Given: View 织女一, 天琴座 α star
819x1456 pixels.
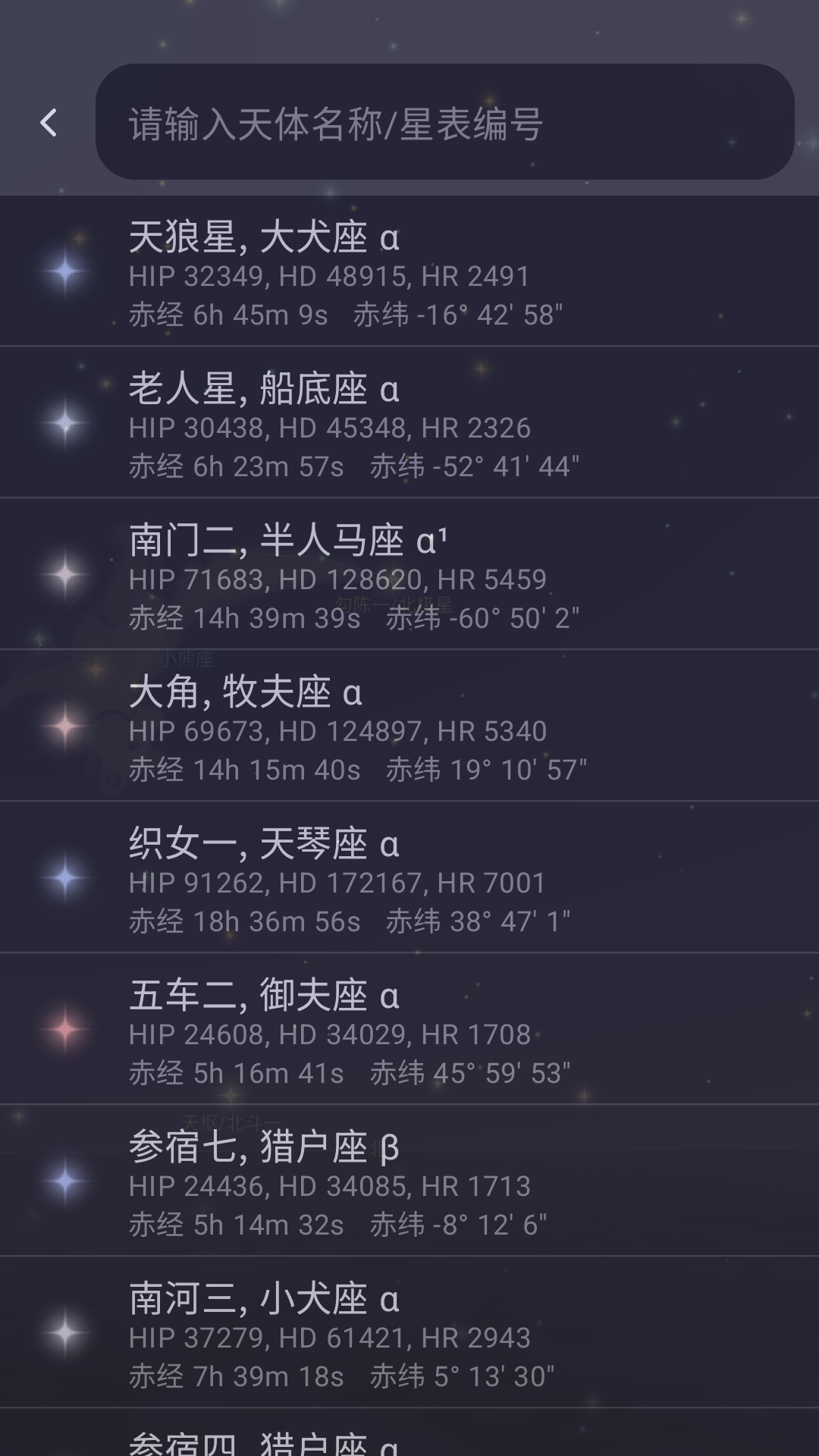Looking at the screenshot, I should [x=409, y=878].
